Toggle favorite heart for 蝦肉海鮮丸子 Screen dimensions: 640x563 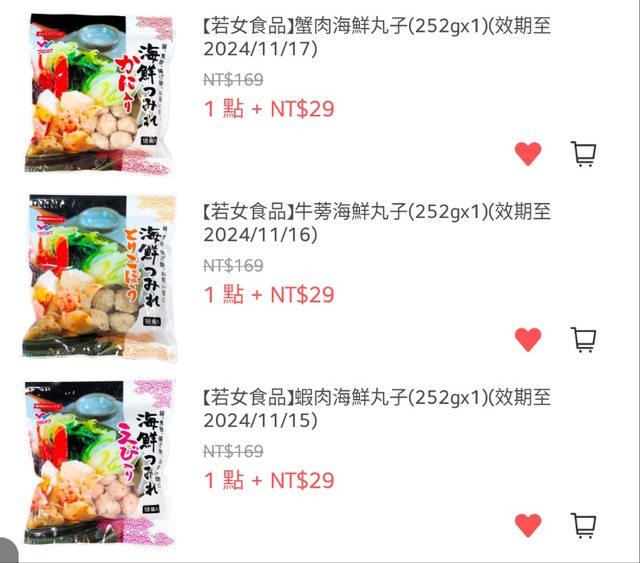pos(528,525)
